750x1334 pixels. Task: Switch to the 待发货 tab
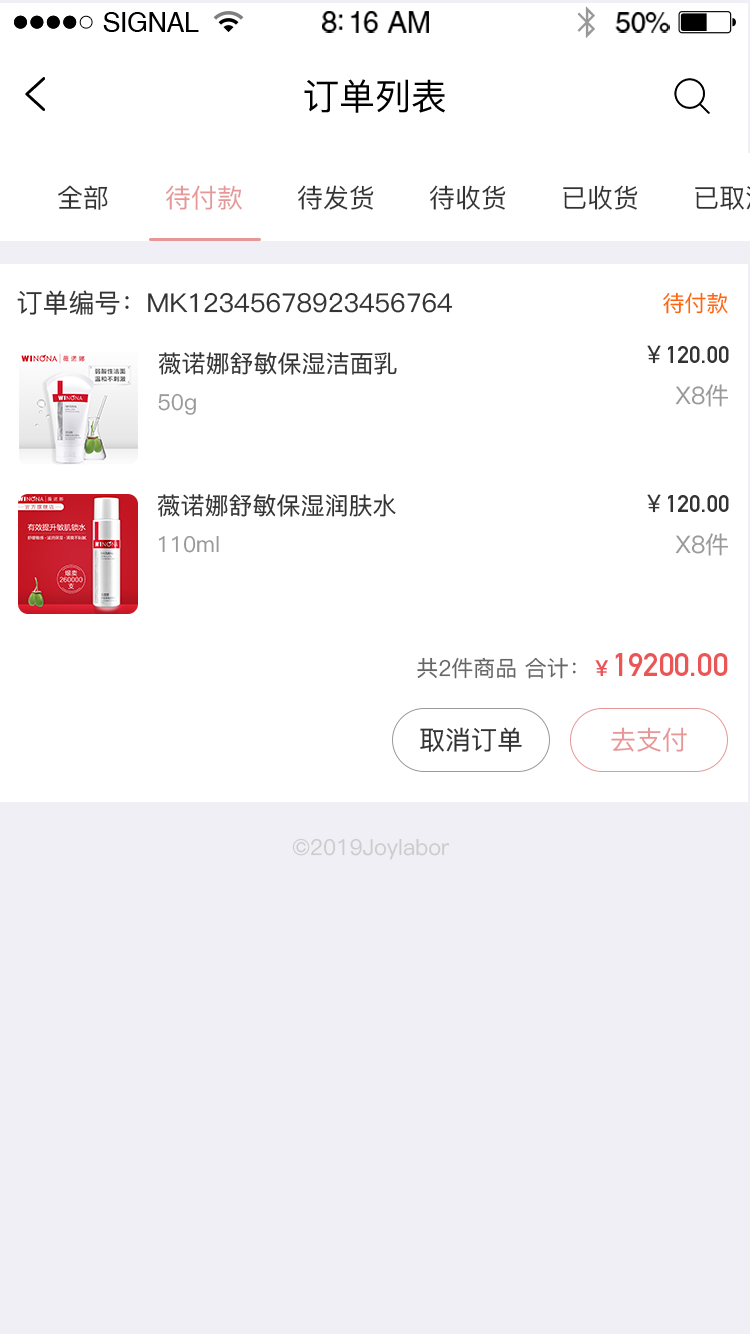(336, 198)
